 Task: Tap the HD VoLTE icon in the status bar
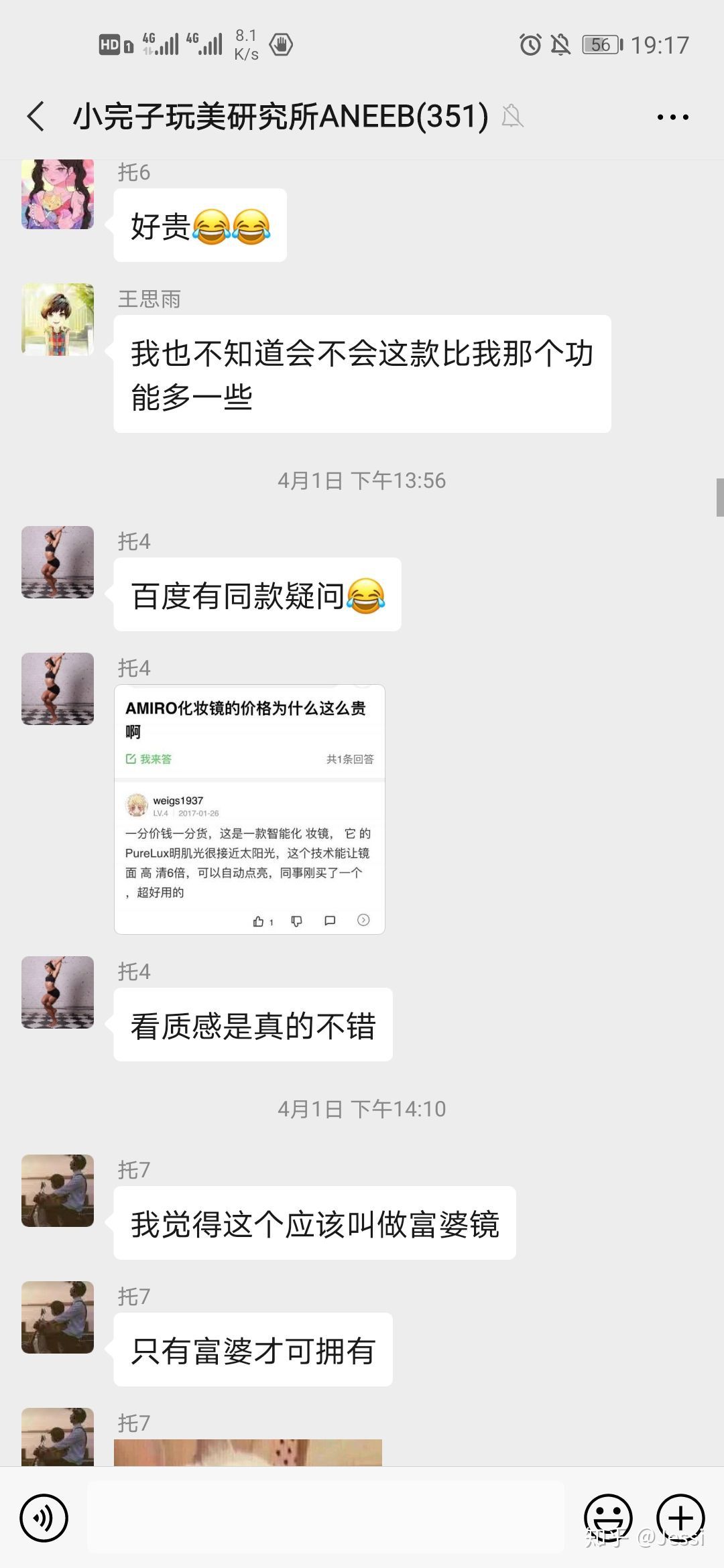tap(109, 45)
